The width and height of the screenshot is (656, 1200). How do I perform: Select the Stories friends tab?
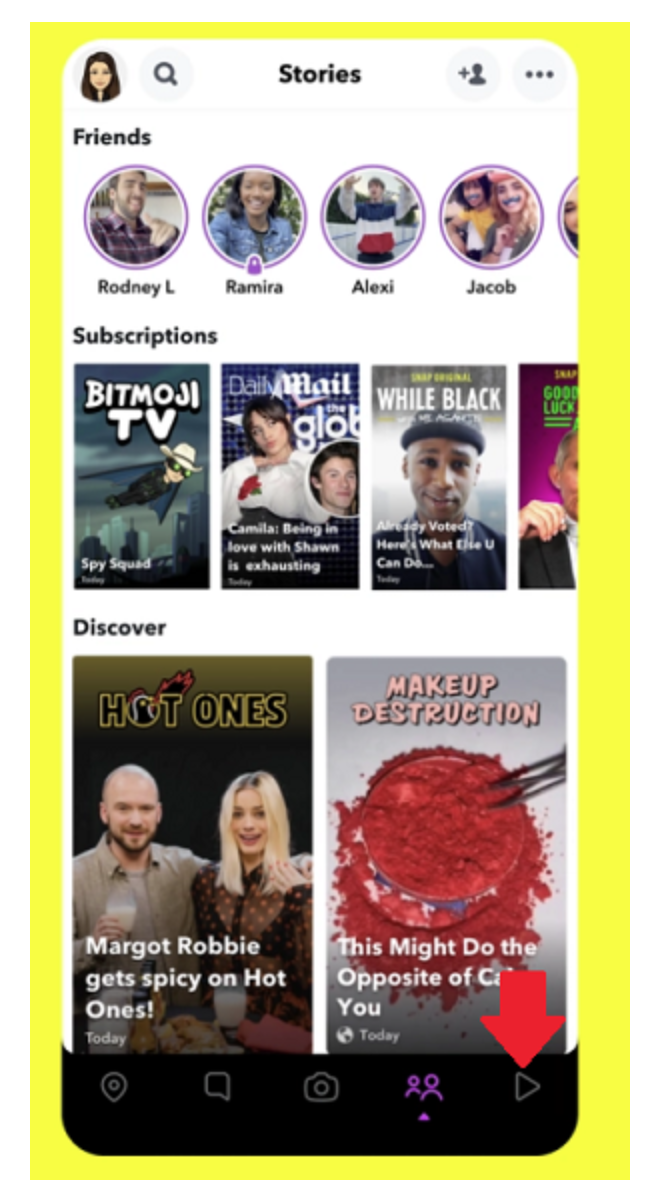point(424,1087)
